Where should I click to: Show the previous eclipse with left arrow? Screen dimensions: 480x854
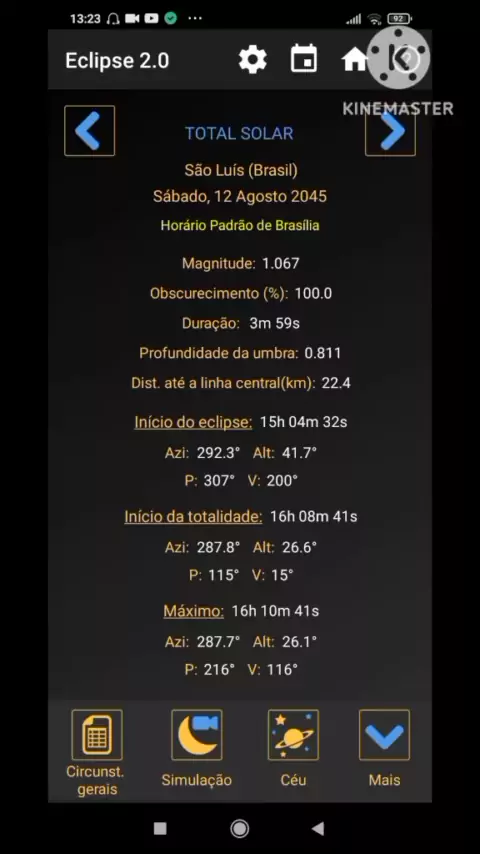click(x=89, y=131)
